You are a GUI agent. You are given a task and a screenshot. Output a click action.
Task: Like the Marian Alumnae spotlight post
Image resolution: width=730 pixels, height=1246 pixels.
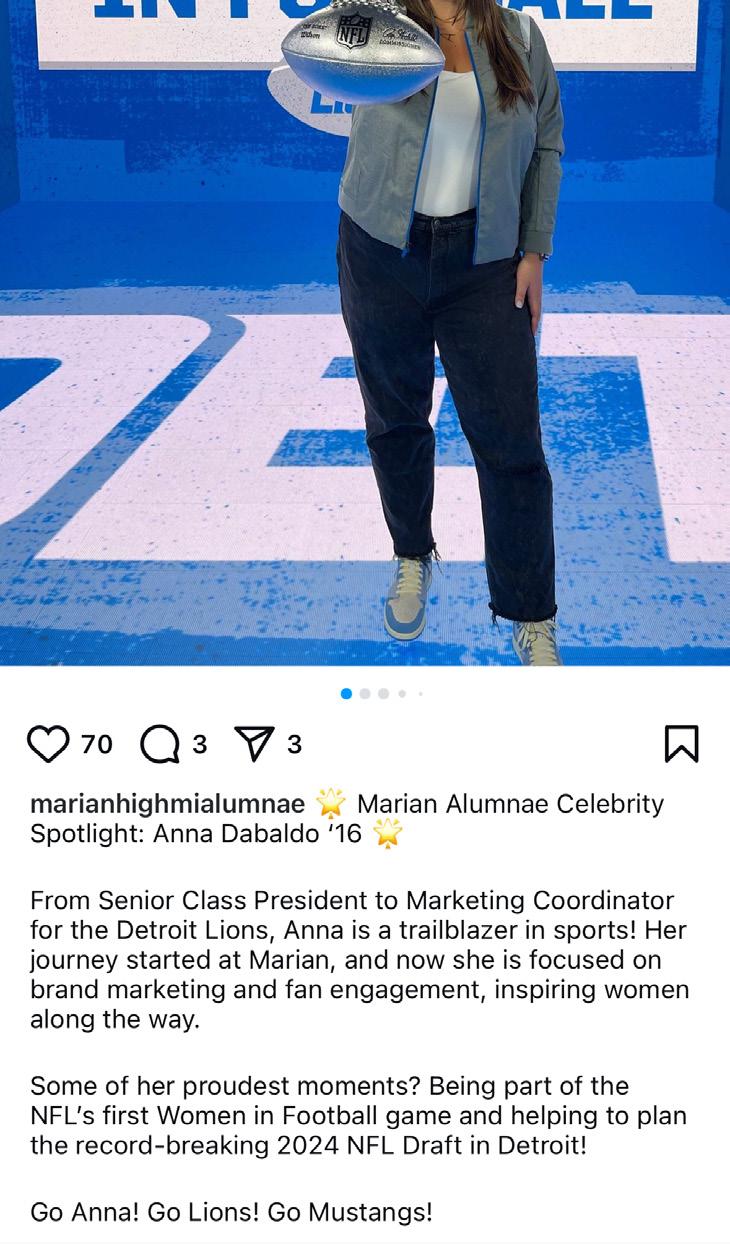pos(47,744)
